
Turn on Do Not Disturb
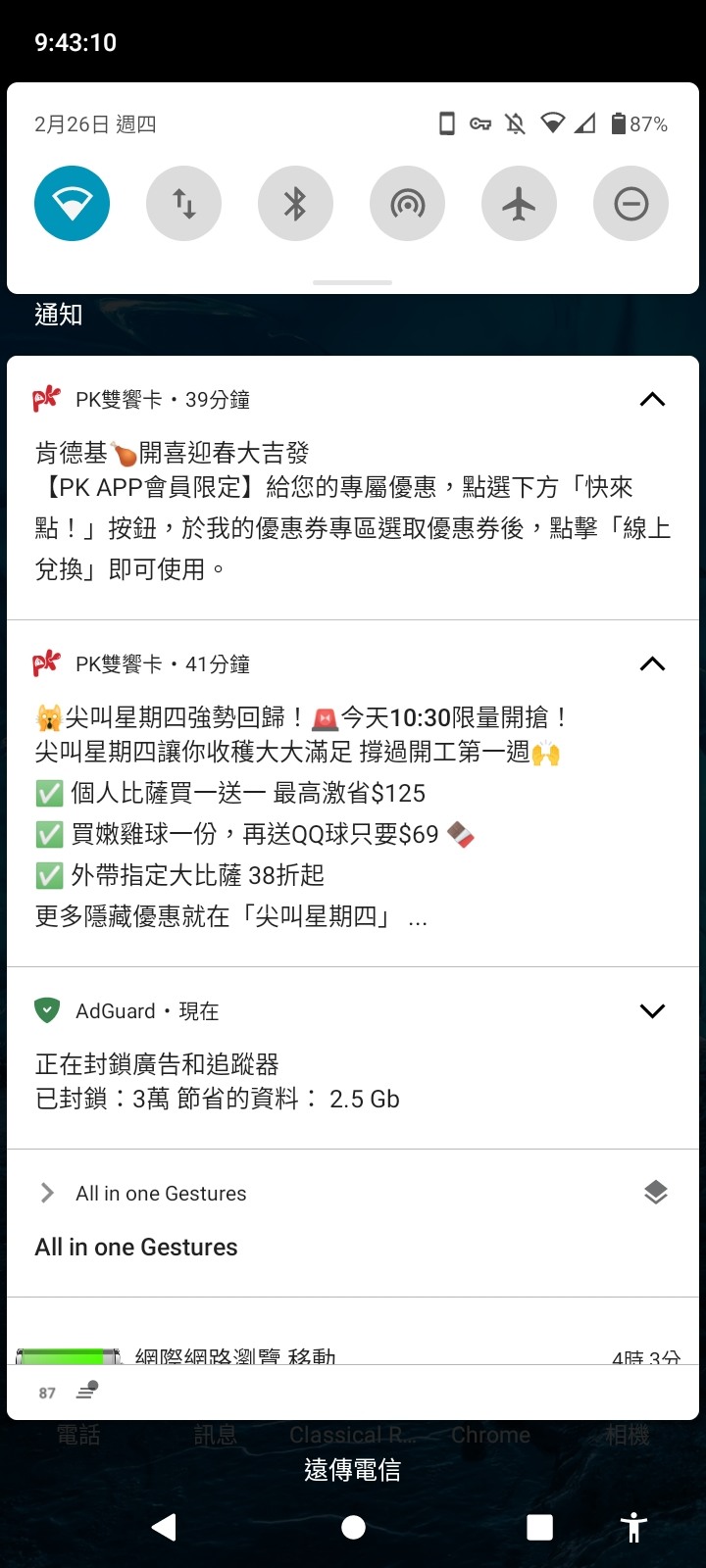(630, 204)
